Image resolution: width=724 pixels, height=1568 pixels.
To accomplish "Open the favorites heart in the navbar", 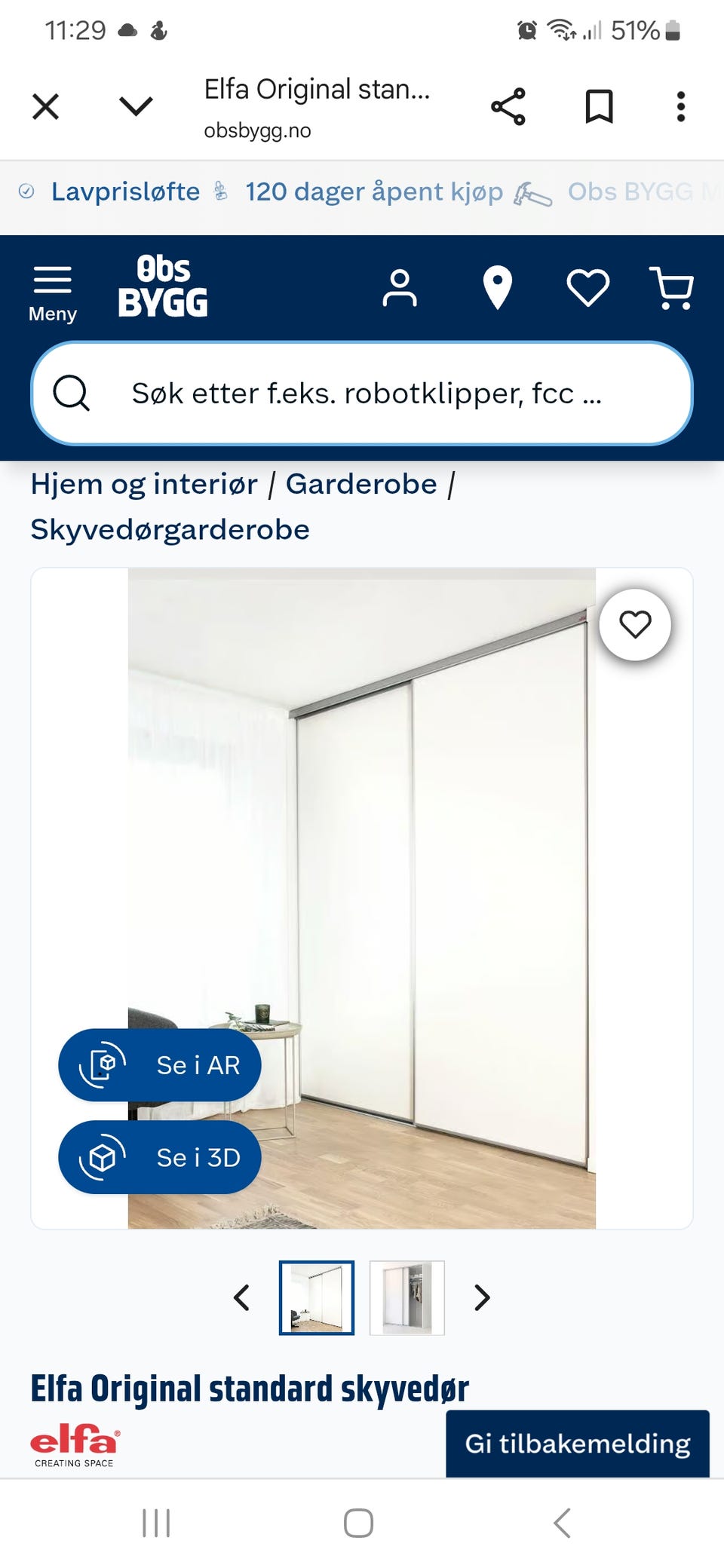I will coord(588,287).
